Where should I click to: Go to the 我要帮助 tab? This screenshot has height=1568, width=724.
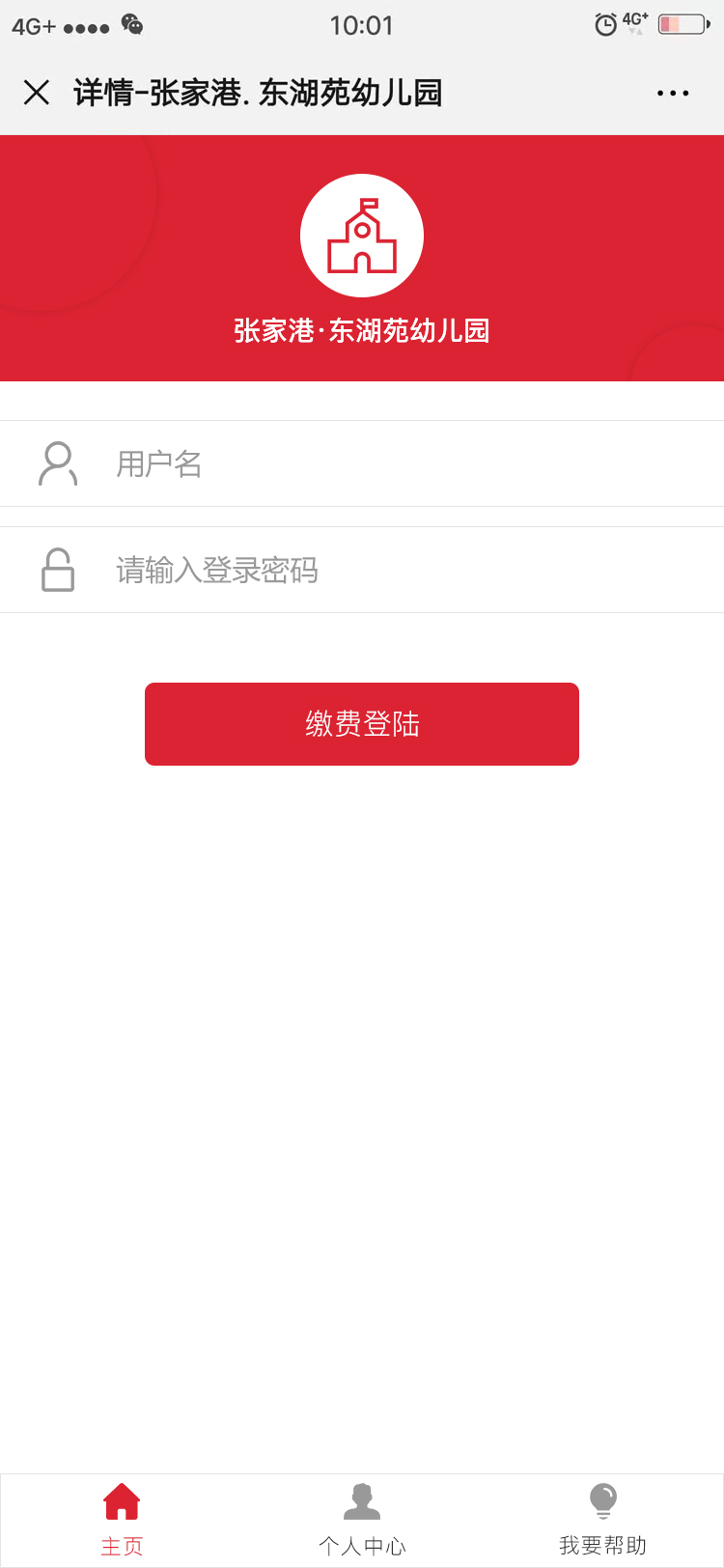pyautogui.click(x=602, y=1520)
